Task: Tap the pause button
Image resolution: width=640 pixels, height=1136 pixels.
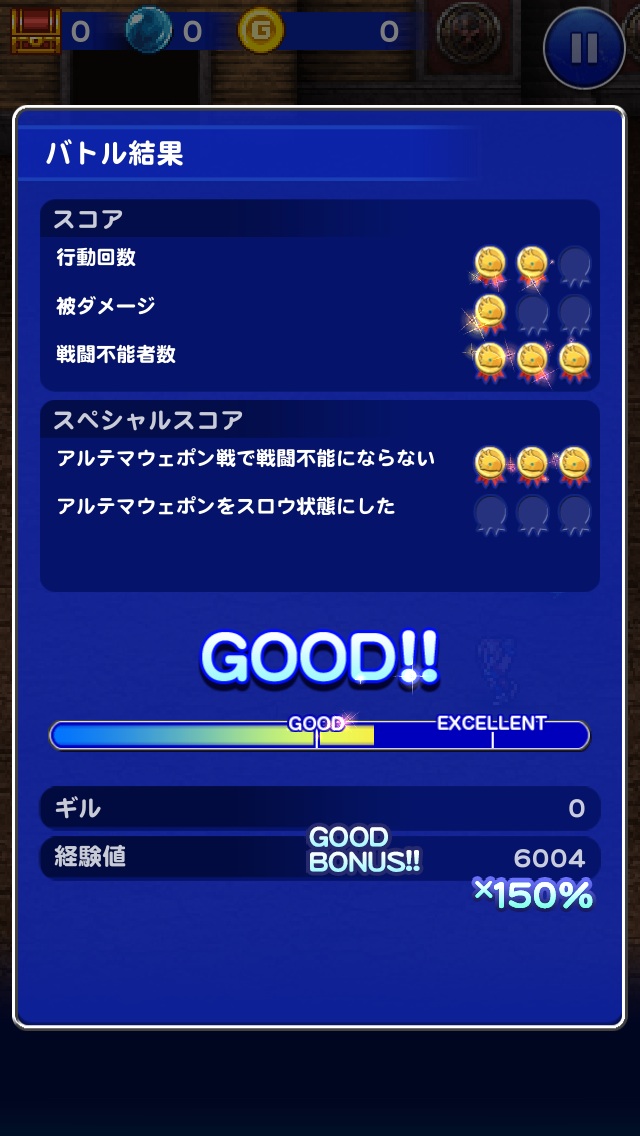Action: click(585, 47)
